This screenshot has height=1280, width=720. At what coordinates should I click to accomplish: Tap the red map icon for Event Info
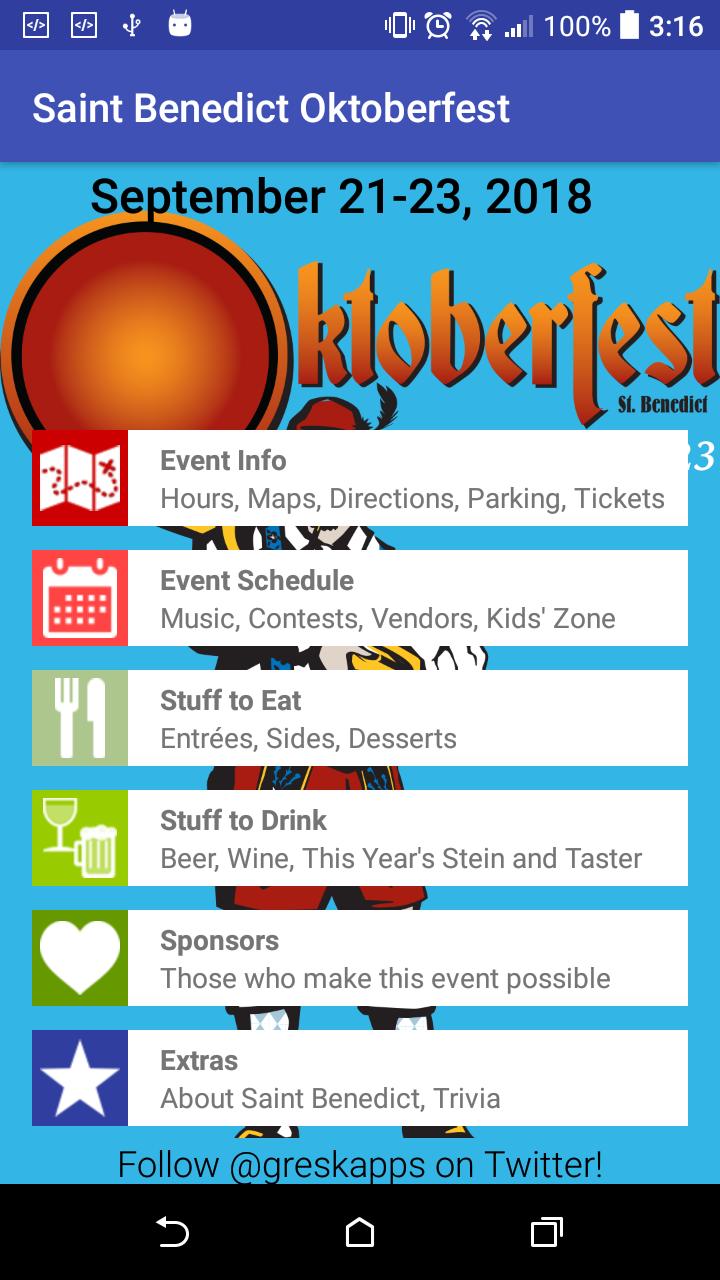pos(80,478)
